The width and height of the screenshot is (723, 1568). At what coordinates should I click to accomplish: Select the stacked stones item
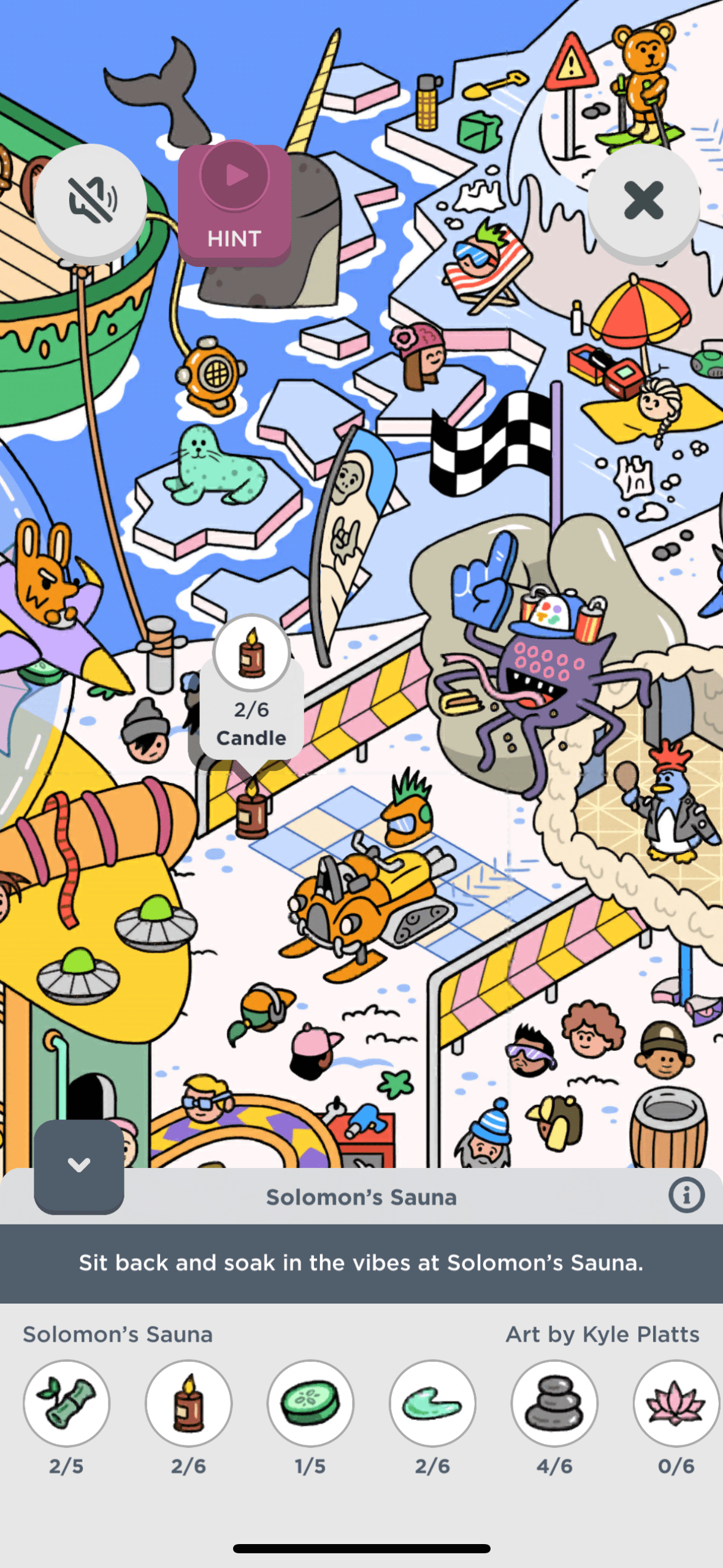click(x=554, y=1404)
